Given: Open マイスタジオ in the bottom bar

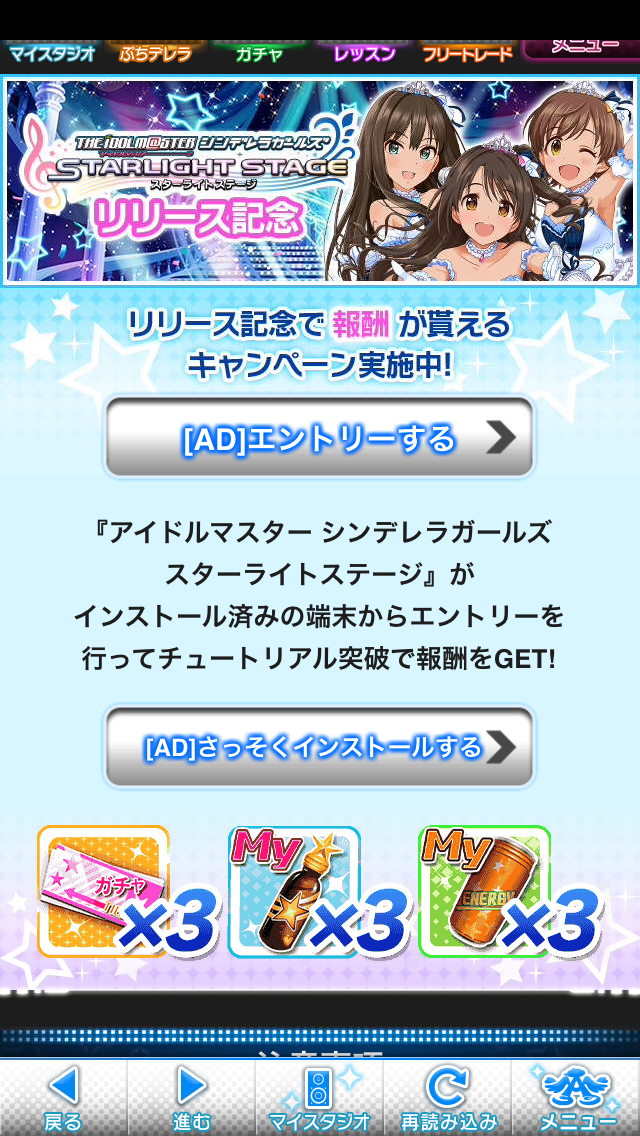Looking at the screenshot, I should [x=320, y=1098].
